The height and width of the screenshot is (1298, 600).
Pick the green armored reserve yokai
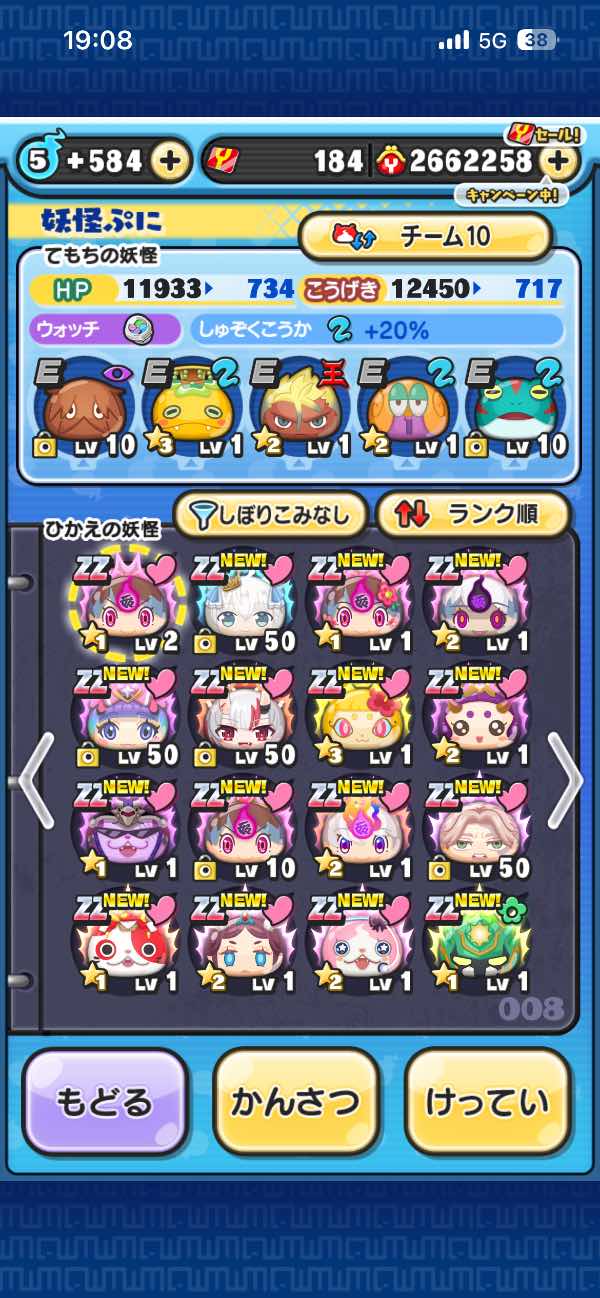pos(478,942)
